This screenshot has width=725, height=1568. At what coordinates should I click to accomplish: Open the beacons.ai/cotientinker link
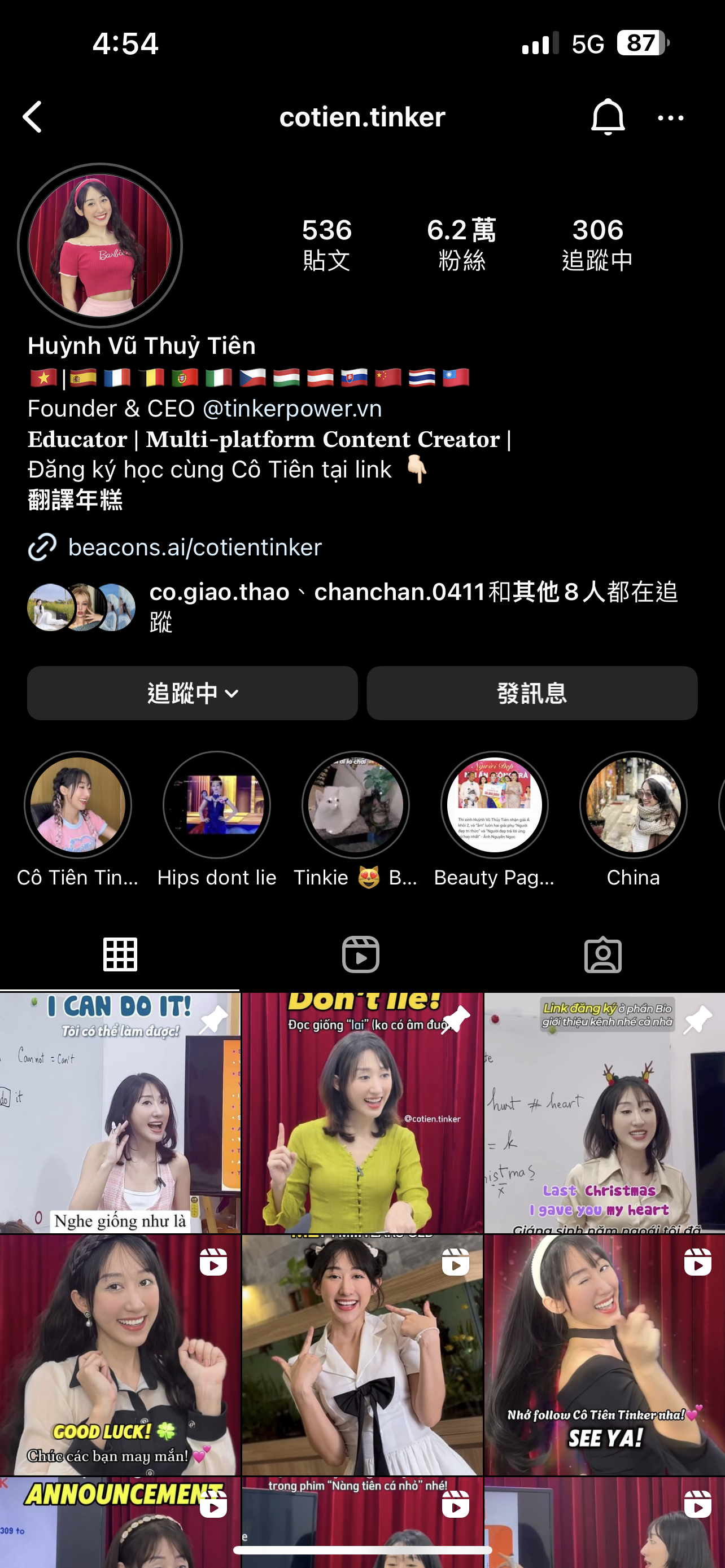pos(195,547)
